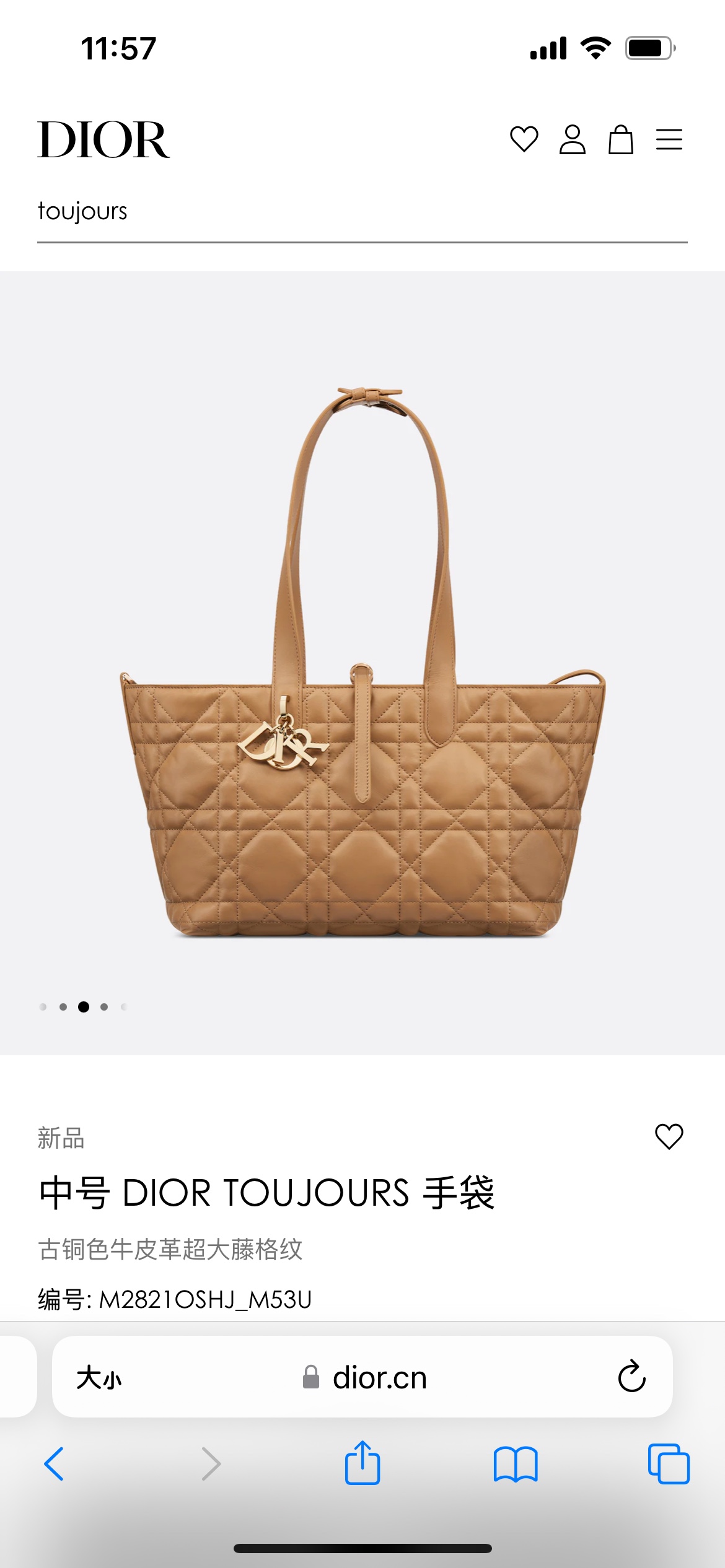Open Safari bookmarks

tap(516, 1464)
